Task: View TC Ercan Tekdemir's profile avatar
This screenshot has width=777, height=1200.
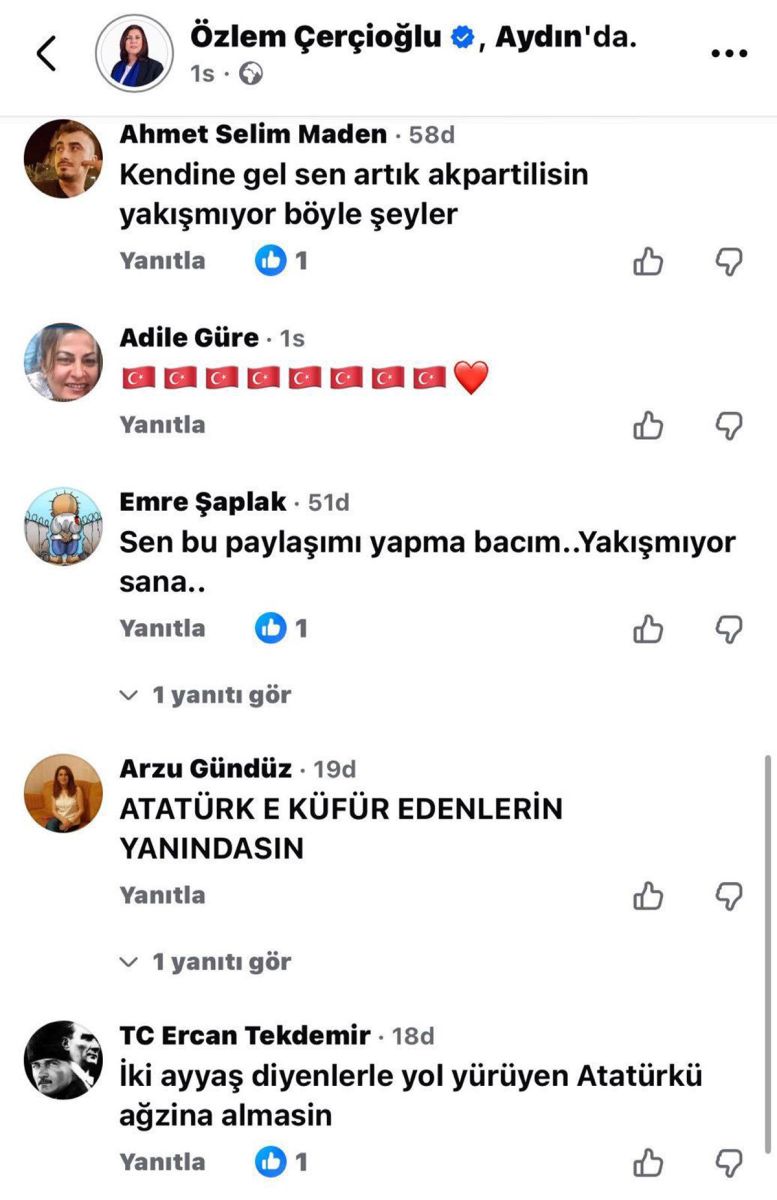Action: (62, 1060)
